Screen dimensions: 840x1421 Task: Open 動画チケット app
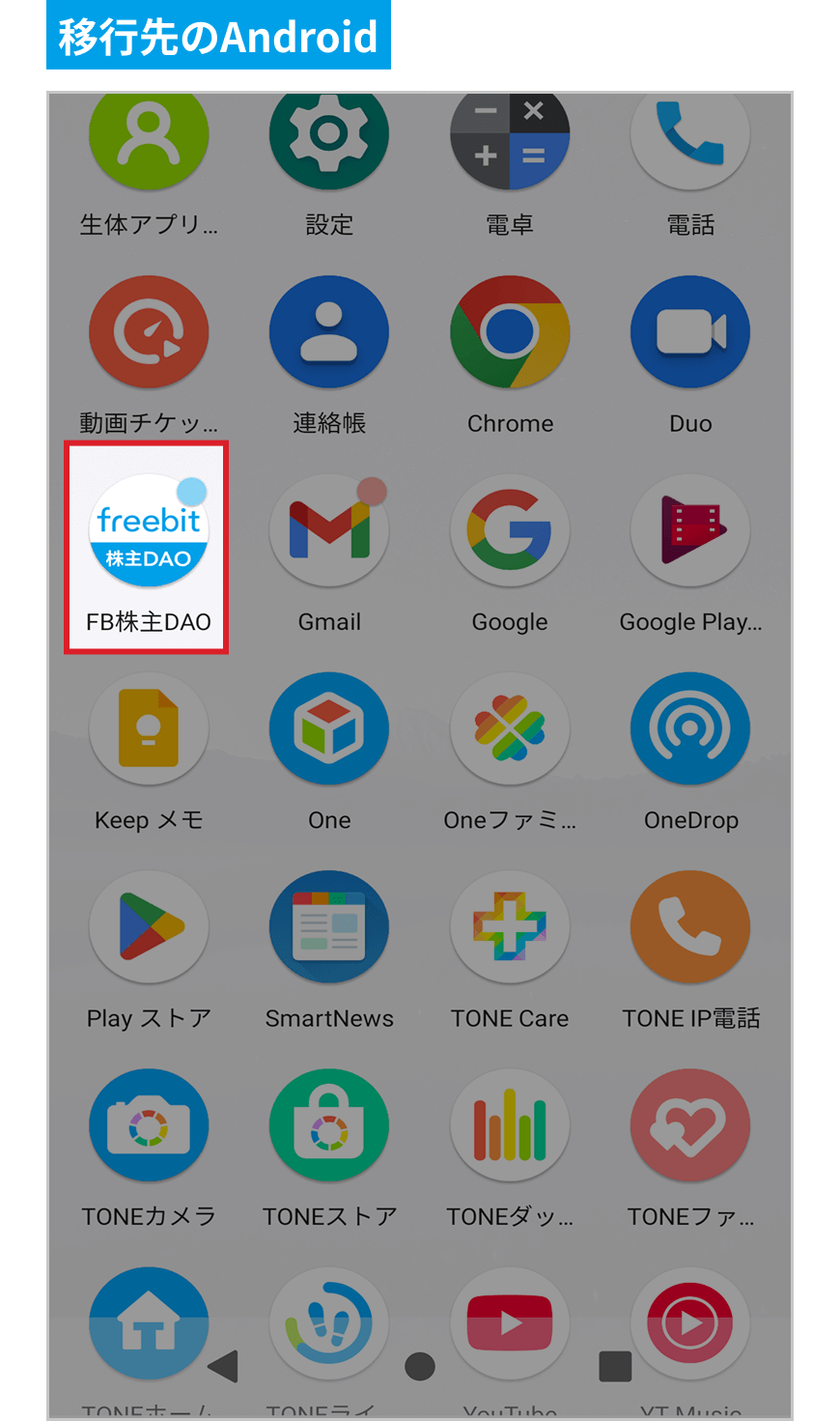click(148, 333)
